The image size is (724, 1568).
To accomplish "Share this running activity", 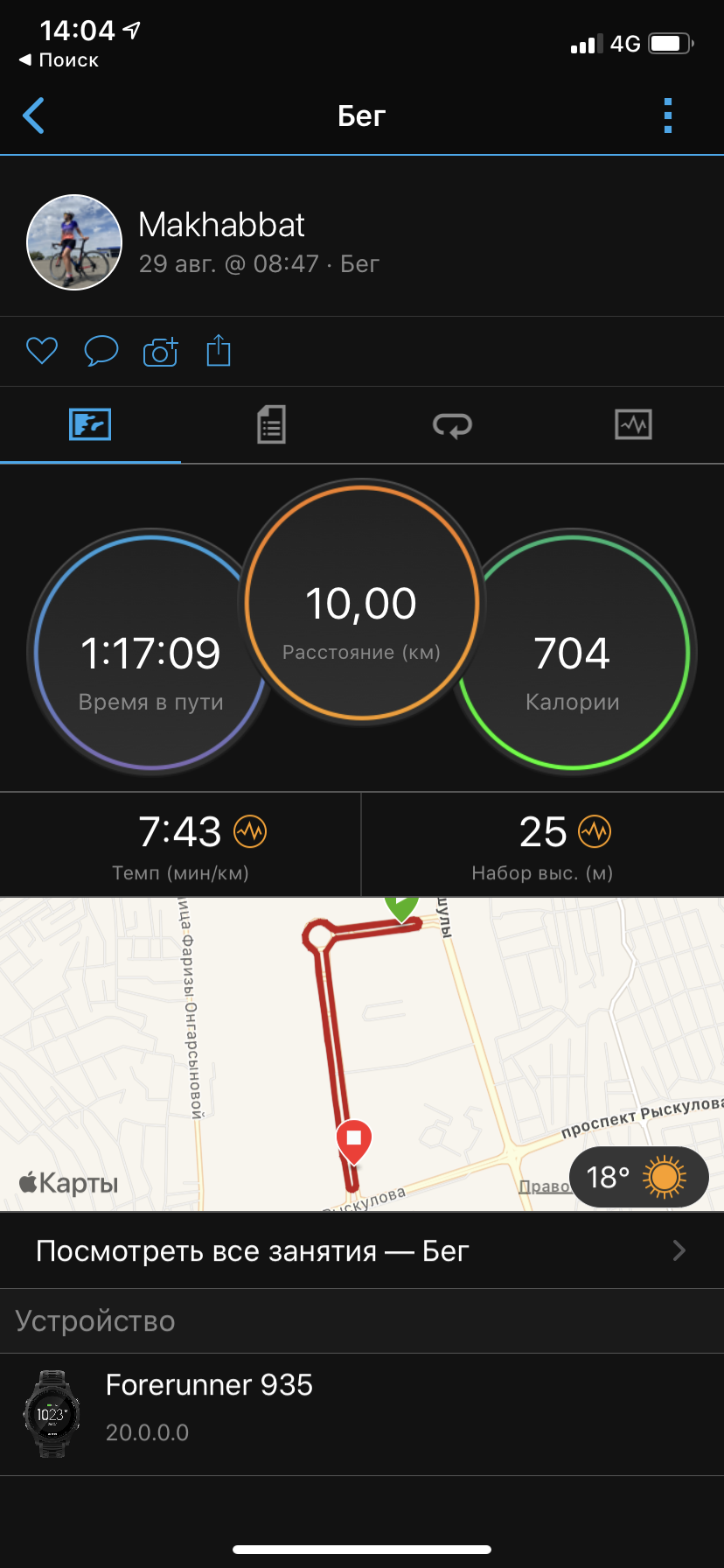I will coord(219,351).
